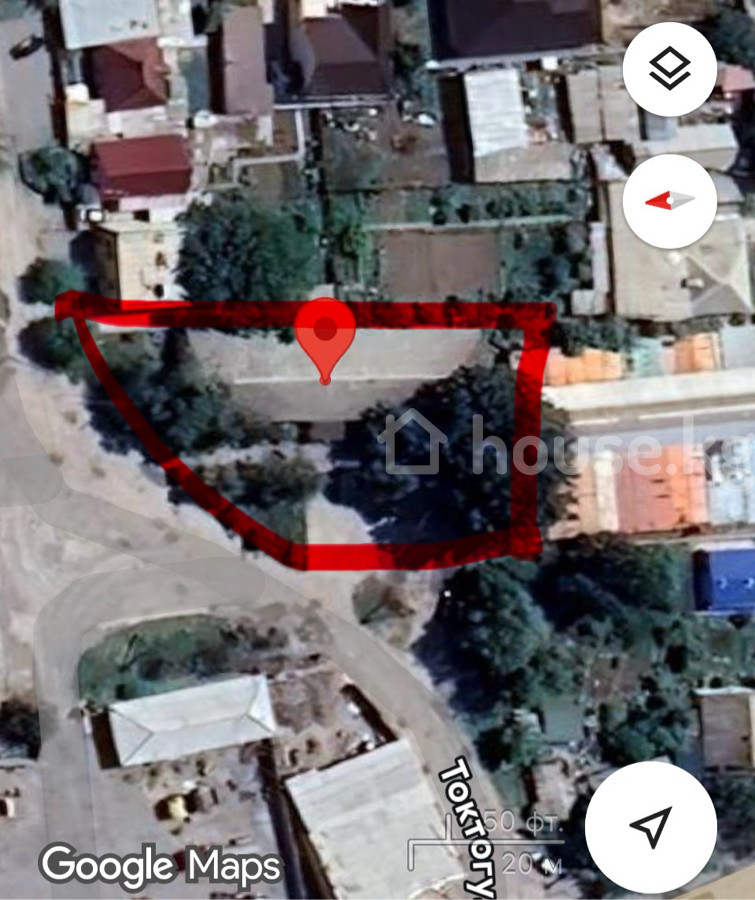Tap the compass to reset map orientation
The width and height of the screenshot is (755, 900).
tap(669, 201)
